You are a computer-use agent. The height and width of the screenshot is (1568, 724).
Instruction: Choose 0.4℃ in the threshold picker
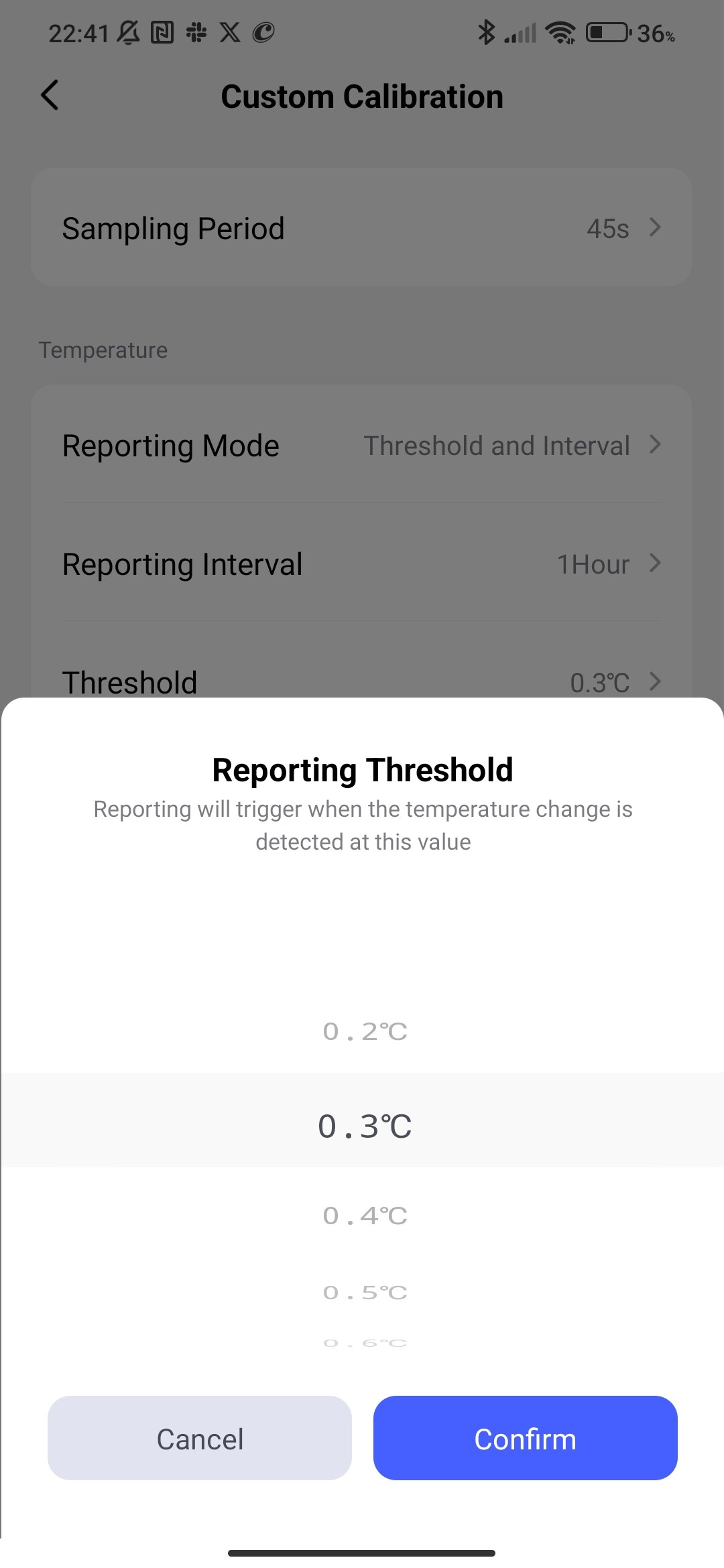365,1216
